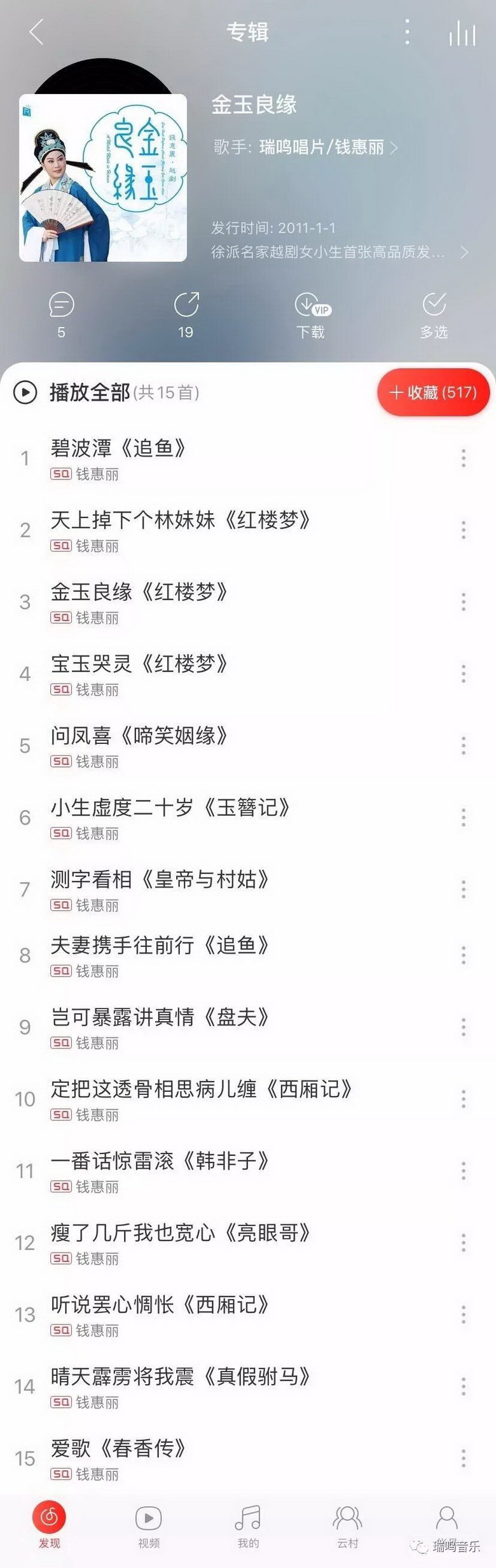
Task: Share this album
Action: [x=186, y=313]
